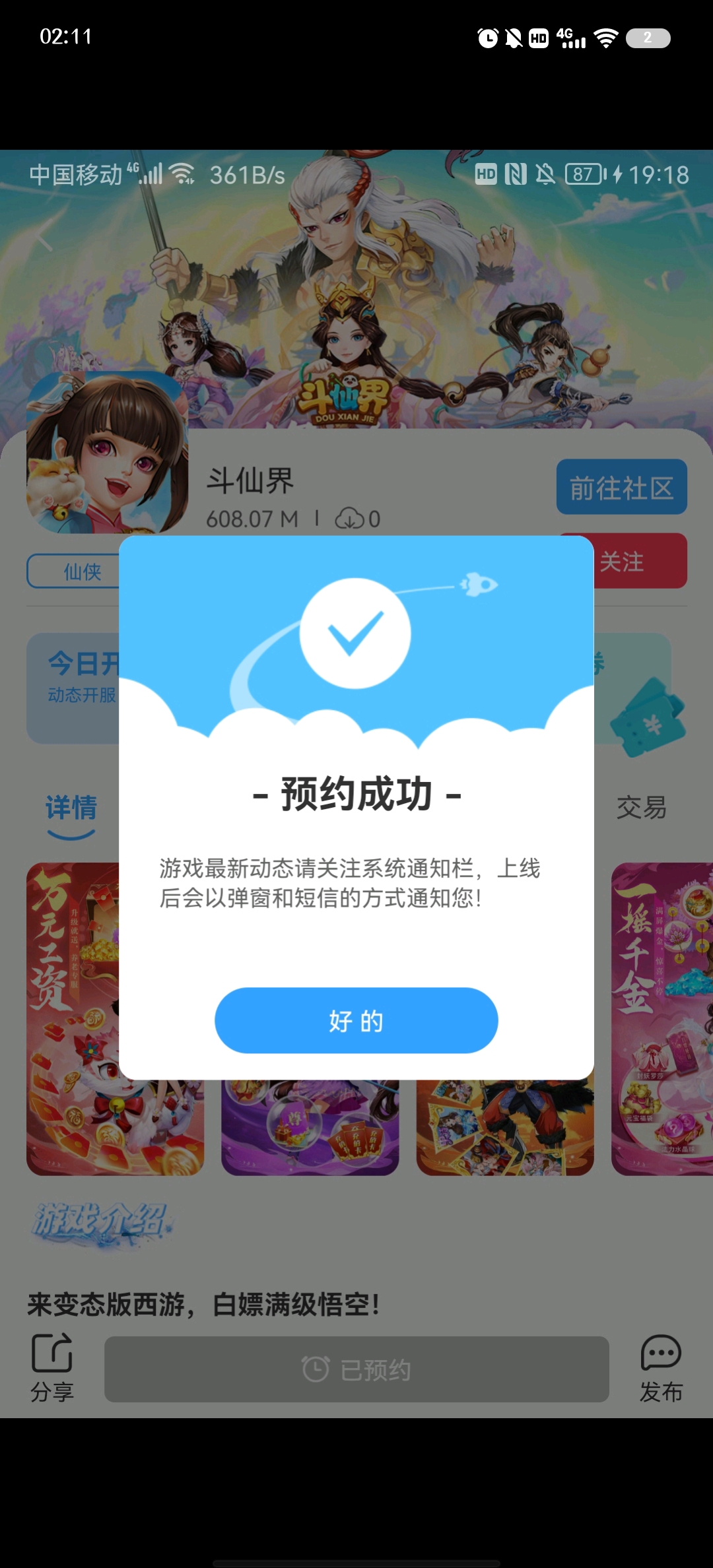The height and width of the screenshot is (1568, 713).
Task: Switch to the 交易 tab
Action: pos(641,807)
